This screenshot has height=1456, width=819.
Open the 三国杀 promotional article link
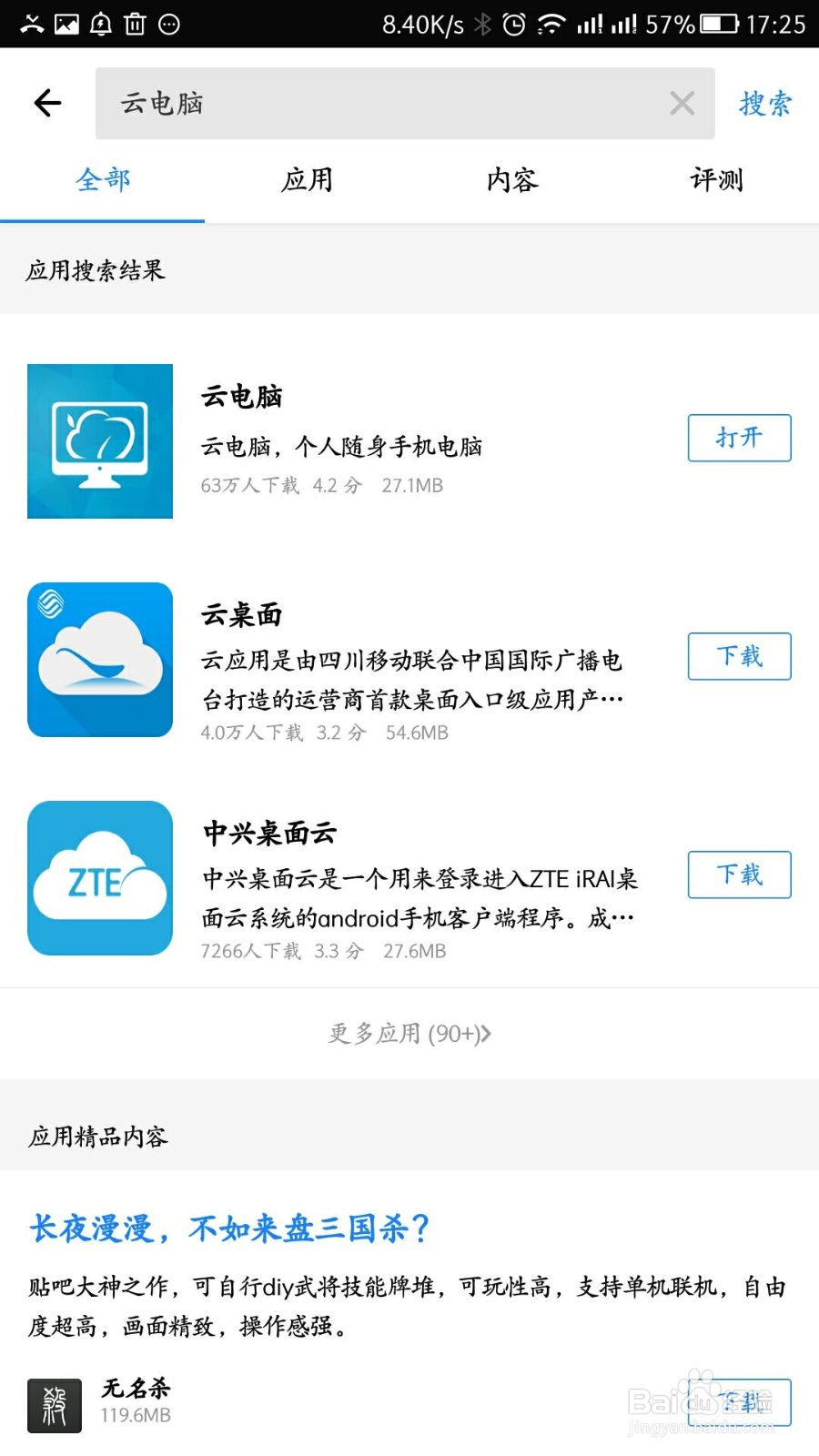[x=227, y=1227]
